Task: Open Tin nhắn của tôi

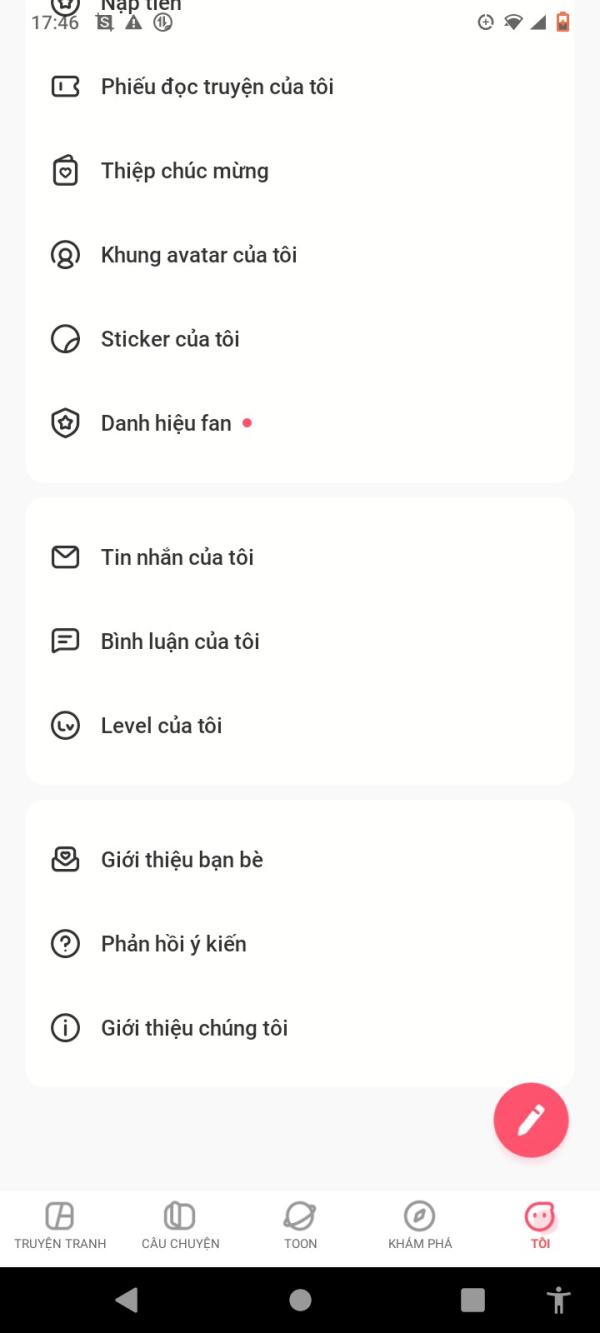Action: (x=300, y=557)
